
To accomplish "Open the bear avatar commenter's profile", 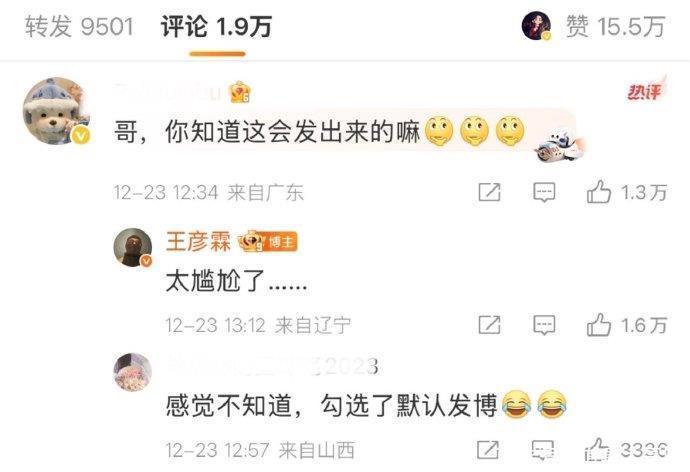I will 57,111.
